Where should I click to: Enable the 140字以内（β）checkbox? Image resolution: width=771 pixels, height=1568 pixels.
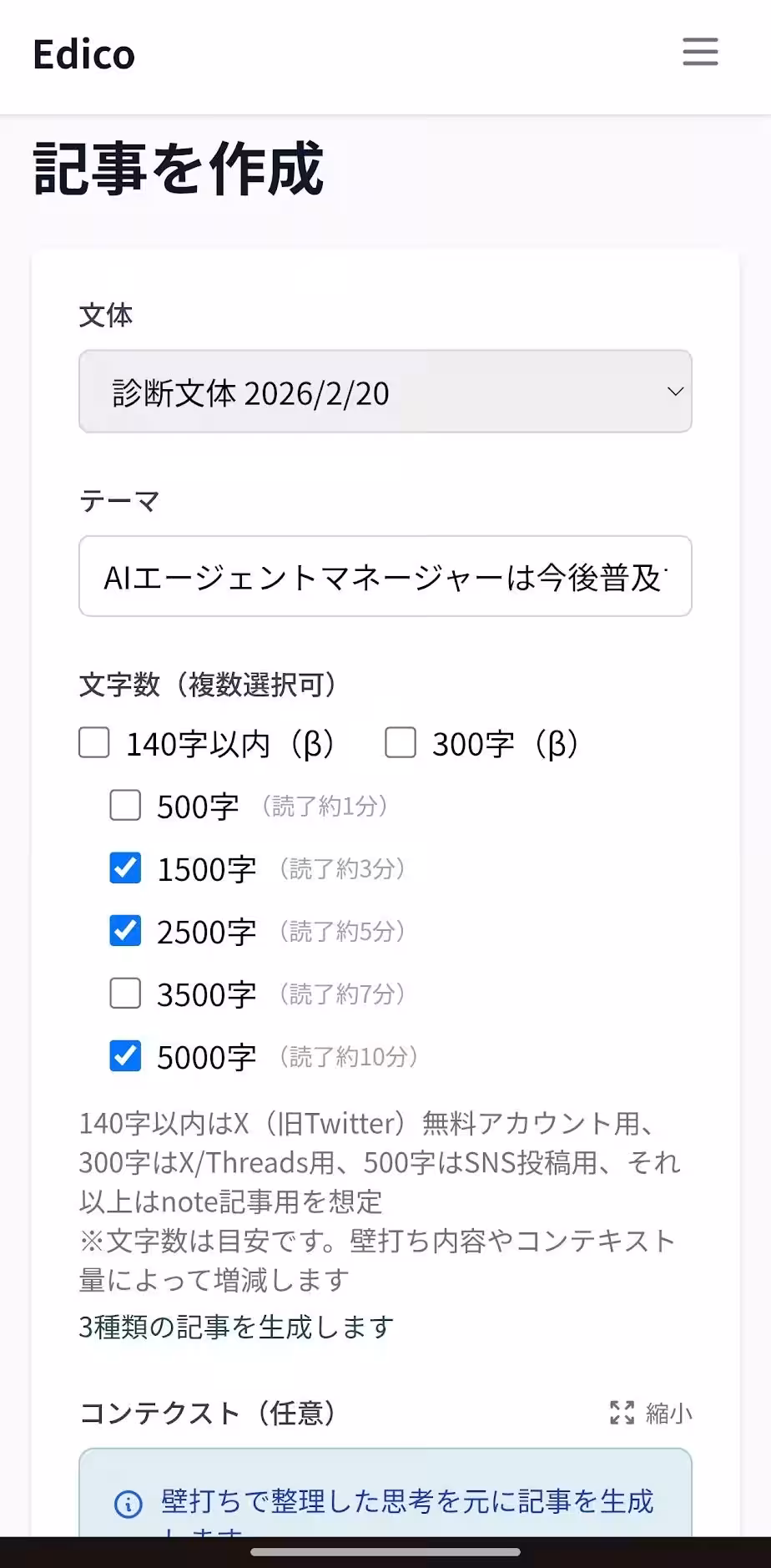click(x=93, y=741)
